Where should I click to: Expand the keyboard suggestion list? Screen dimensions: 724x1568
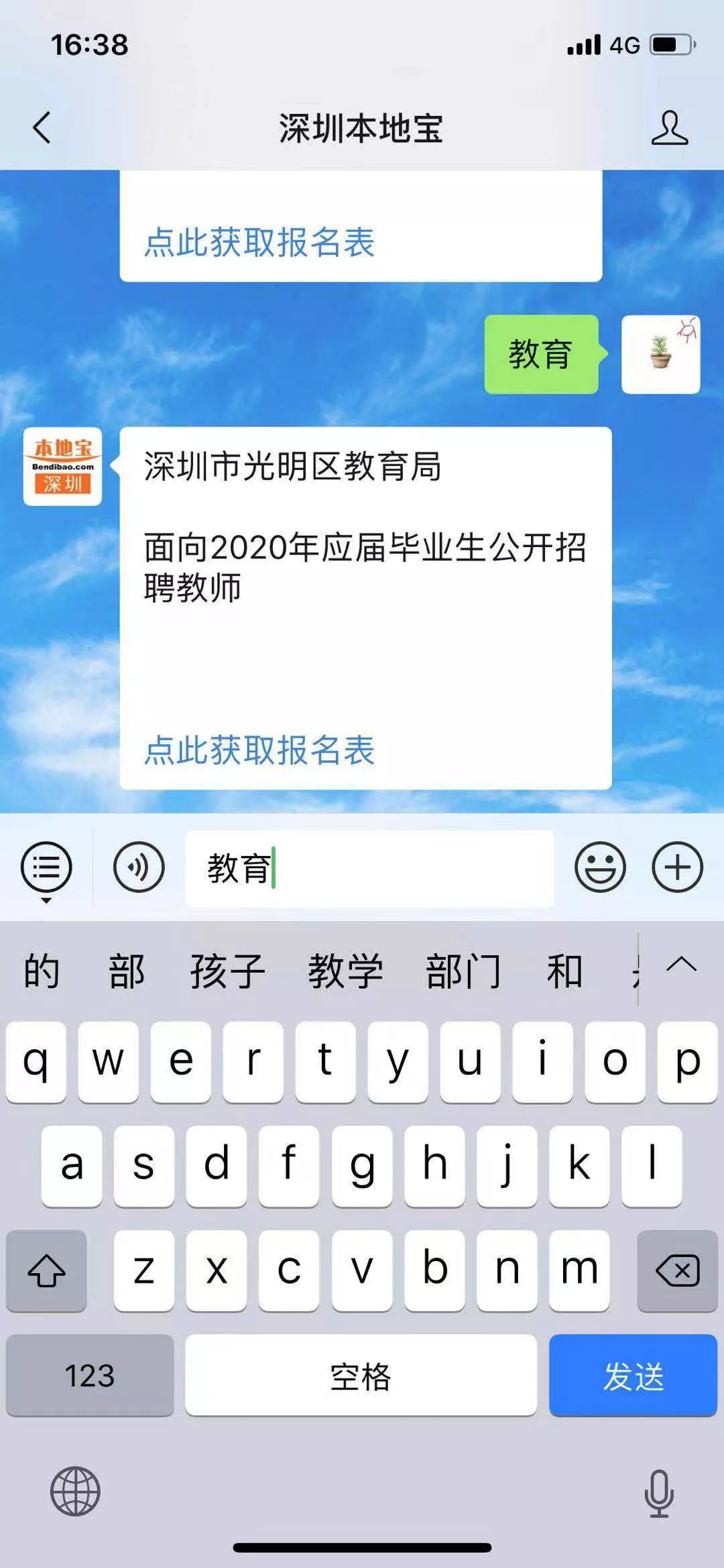(682, 966)
